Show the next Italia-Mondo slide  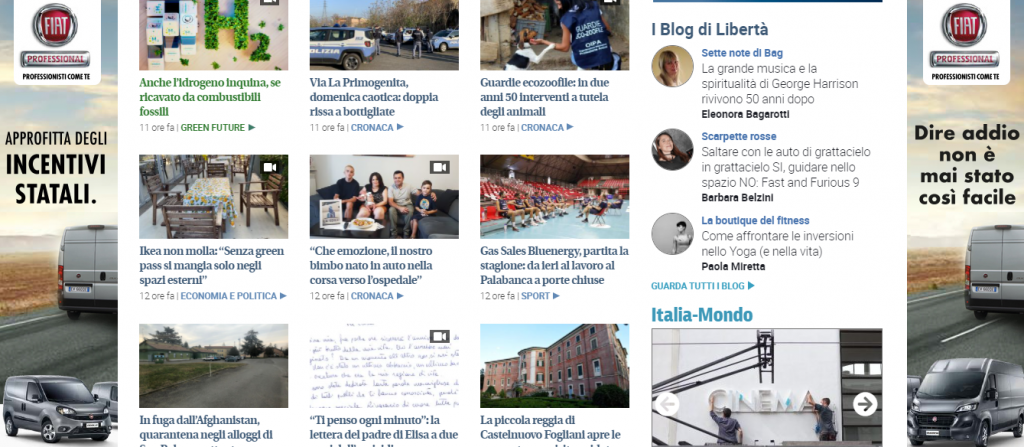[x=864, y=403]
